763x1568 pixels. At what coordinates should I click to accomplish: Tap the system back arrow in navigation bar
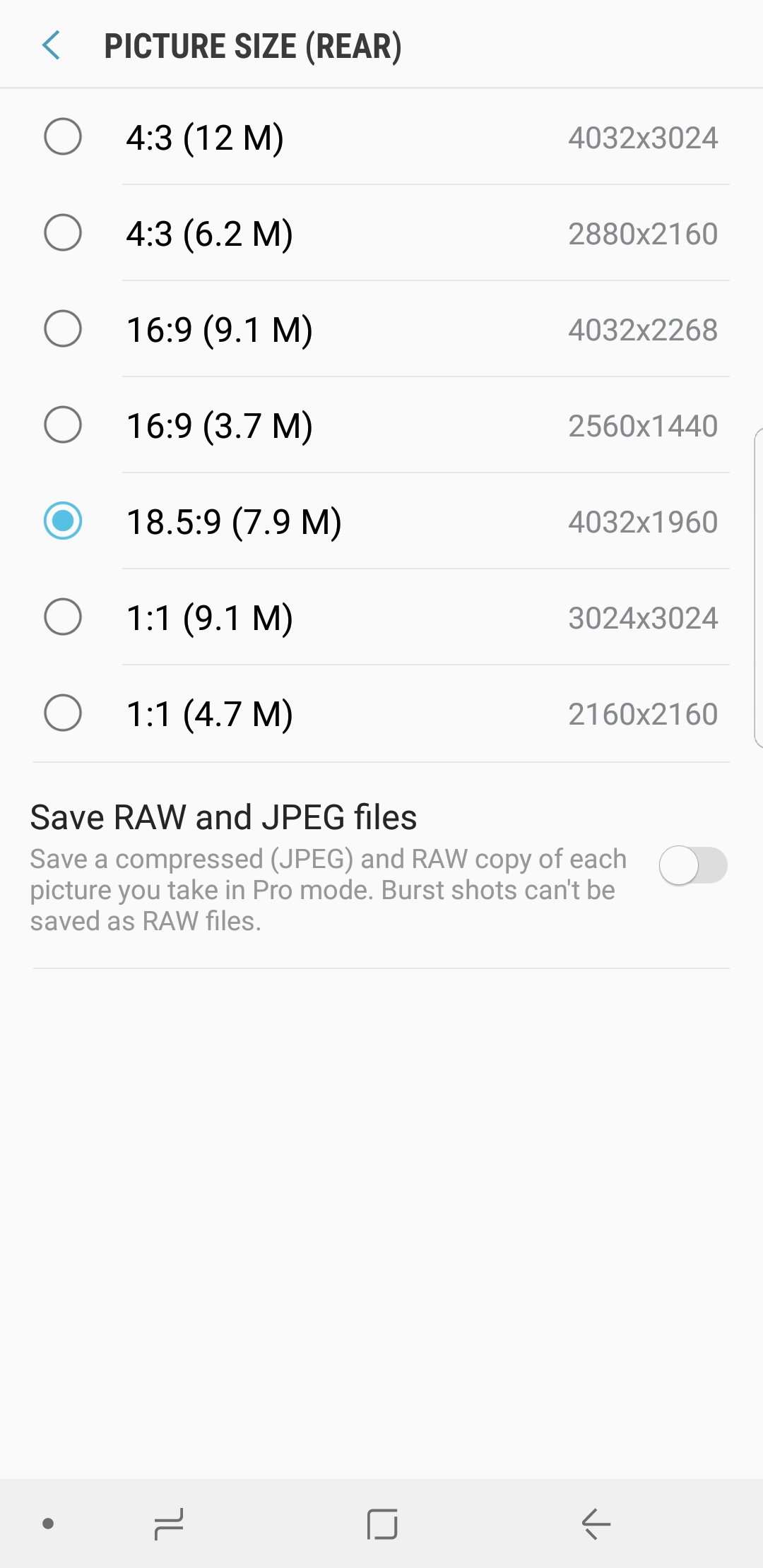596,1524
